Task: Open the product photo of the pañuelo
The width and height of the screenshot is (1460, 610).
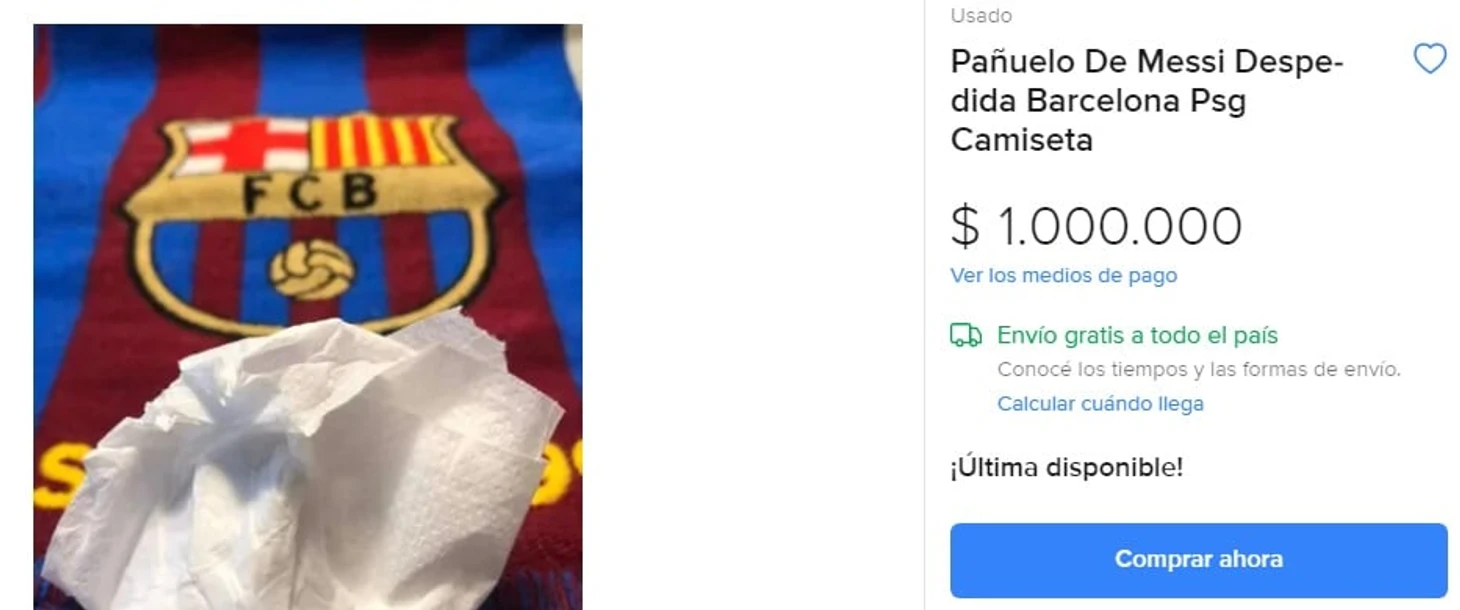Action: tap(308, 317)
